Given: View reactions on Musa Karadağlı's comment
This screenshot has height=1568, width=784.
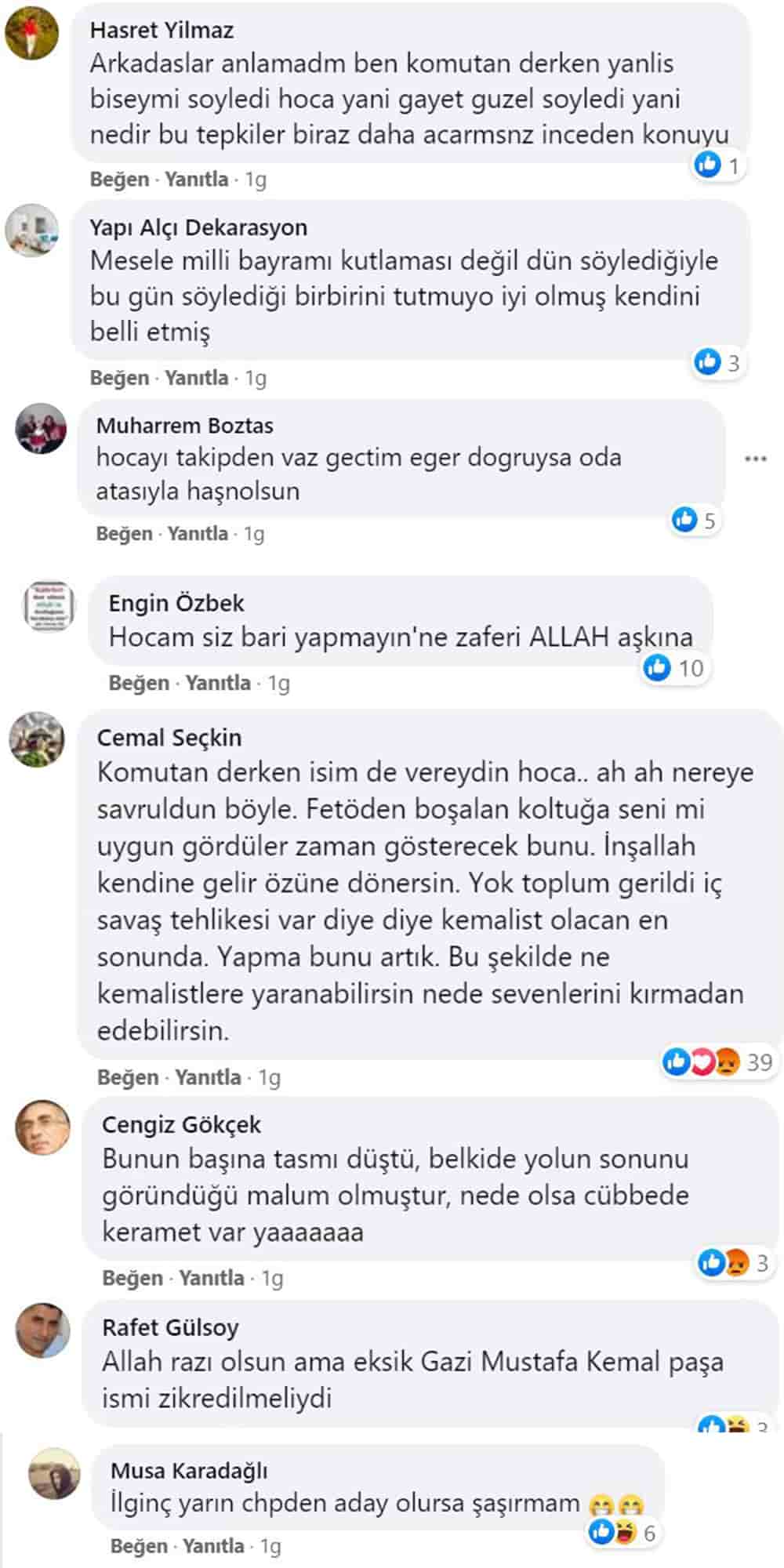Looking at the screenshot, I should click(623, 1532).
